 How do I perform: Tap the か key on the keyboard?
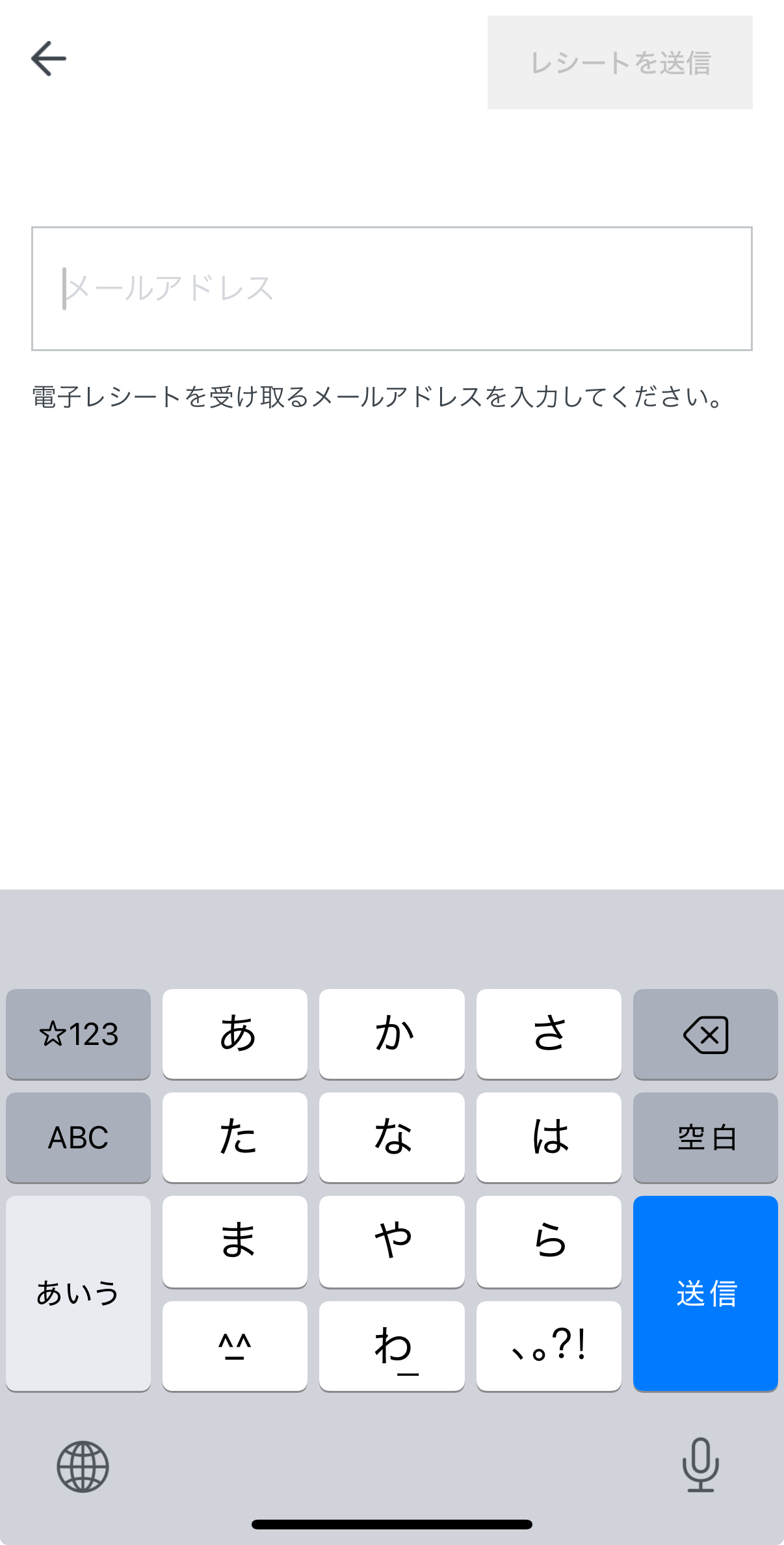[x=391, y=1034]
